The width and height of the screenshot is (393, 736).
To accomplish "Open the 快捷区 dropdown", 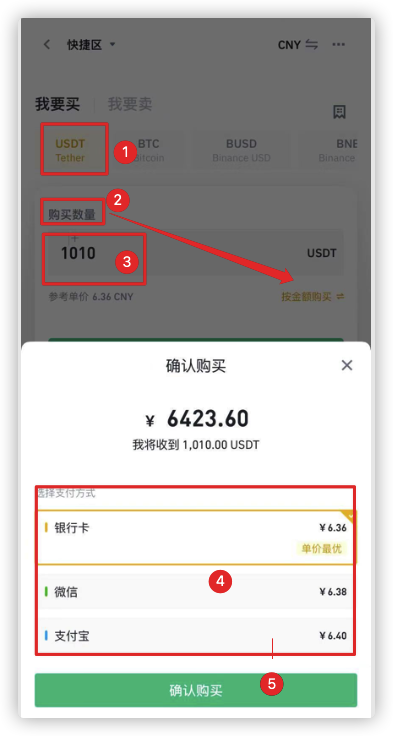I will click(91, 45).
